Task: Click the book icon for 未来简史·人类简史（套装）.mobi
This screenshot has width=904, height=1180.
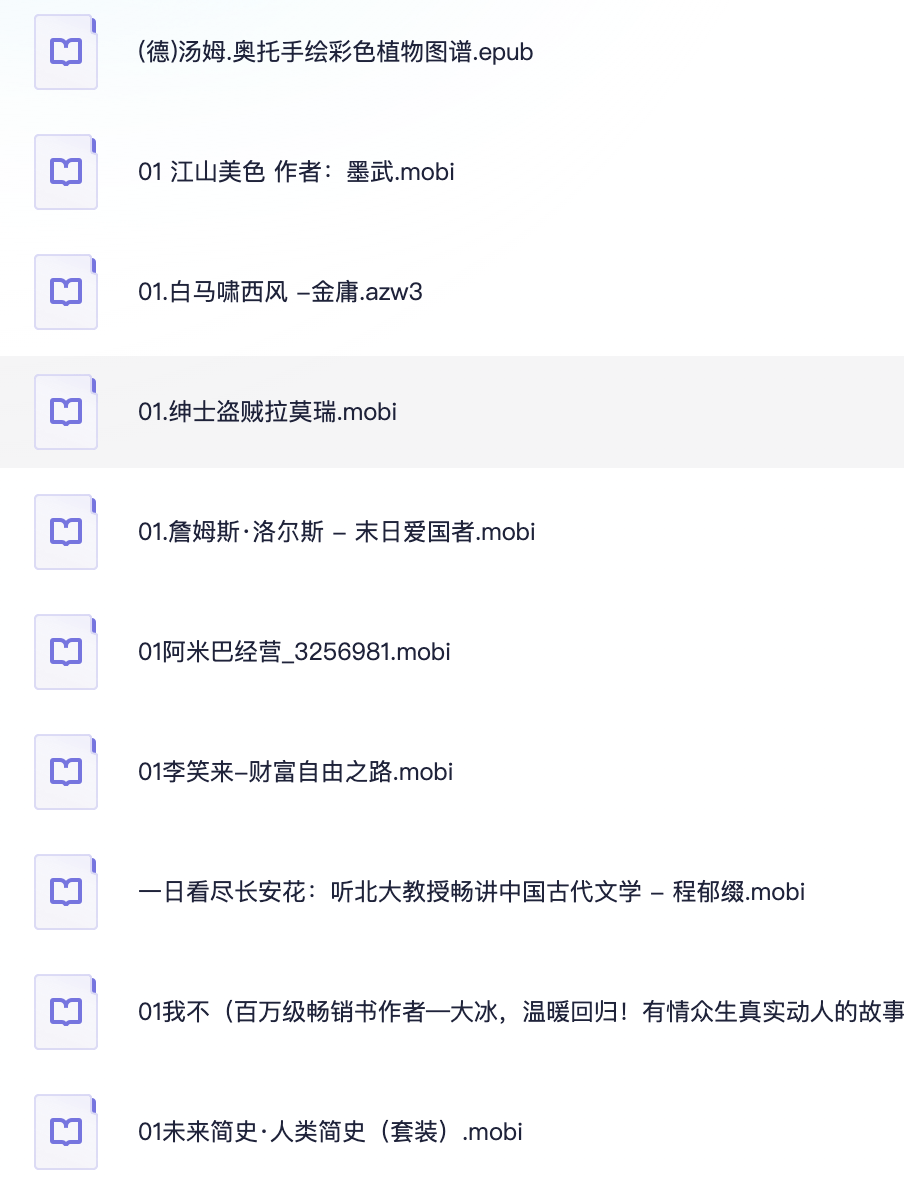Action: (x=65, y=1131)
